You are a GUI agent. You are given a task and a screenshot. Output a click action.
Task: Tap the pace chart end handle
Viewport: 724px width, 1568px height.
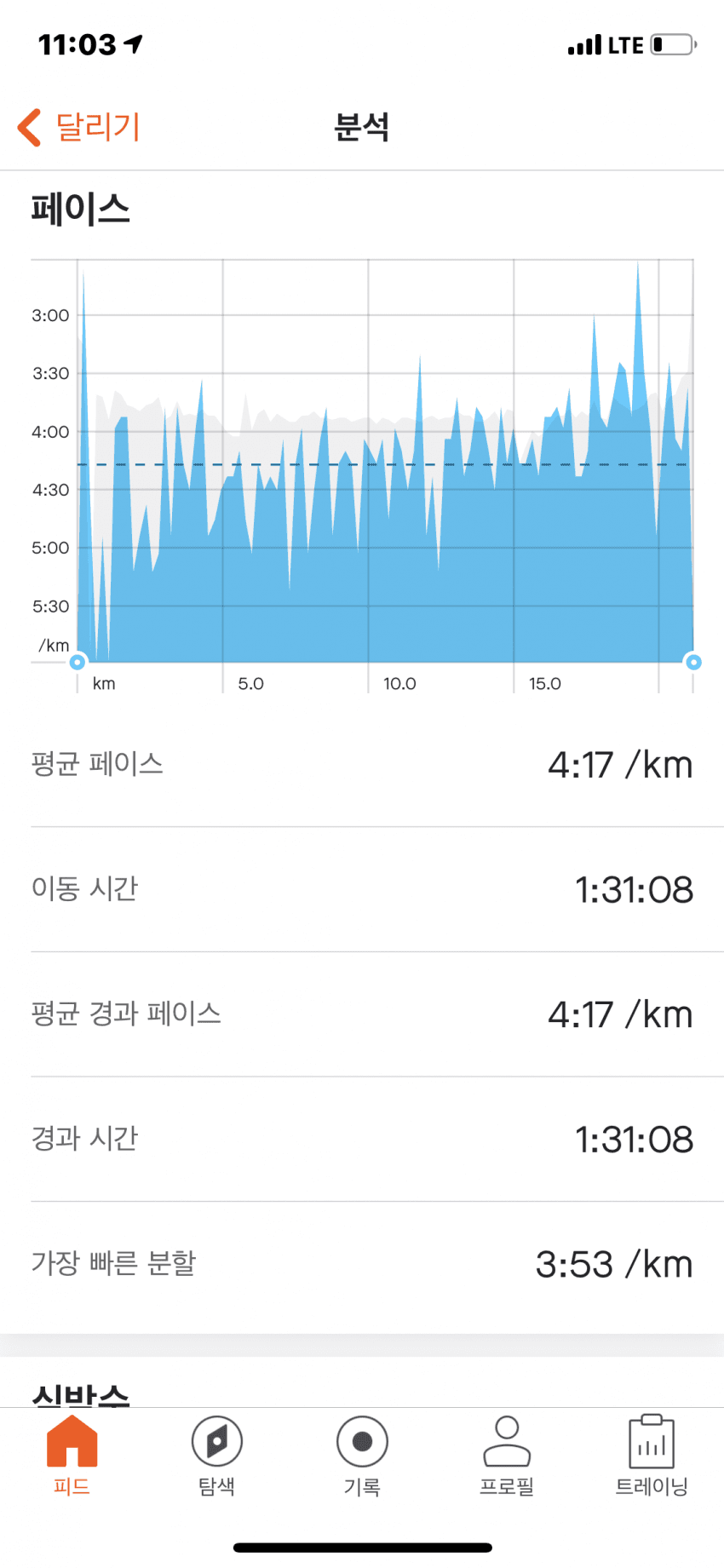(x=693, y=662)
